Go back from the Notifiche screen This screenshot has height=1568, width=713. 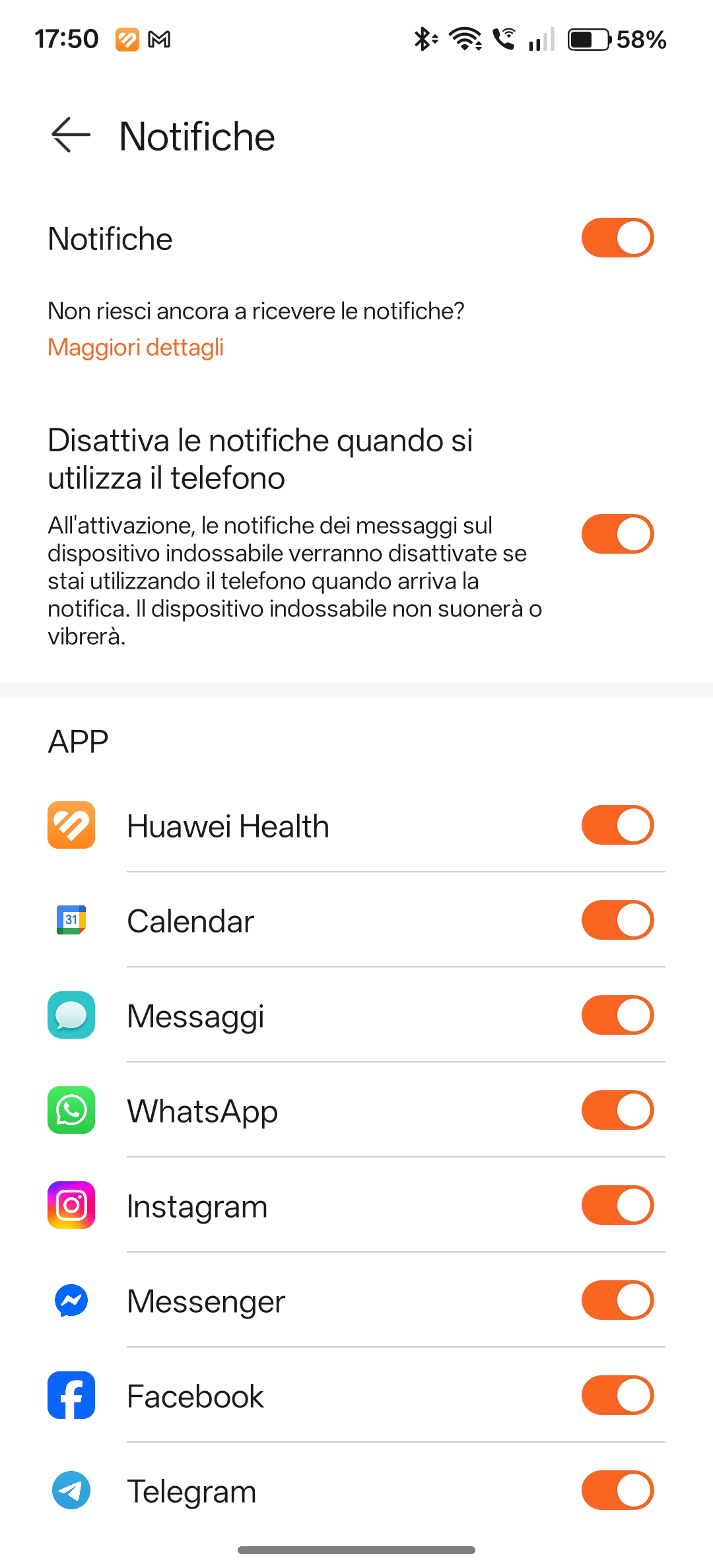click(x=71, y=135)
